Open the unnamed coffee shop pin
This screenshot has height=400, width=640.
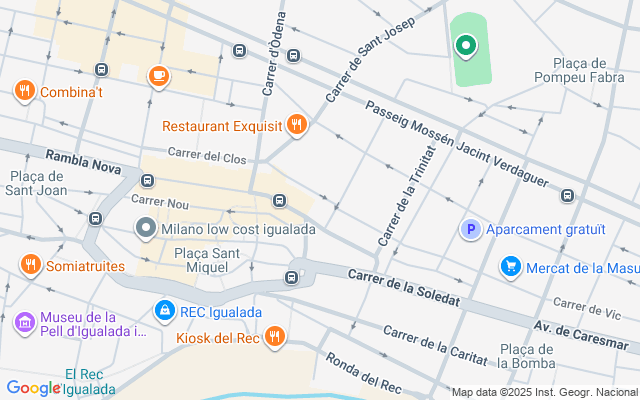coord(158,75)
